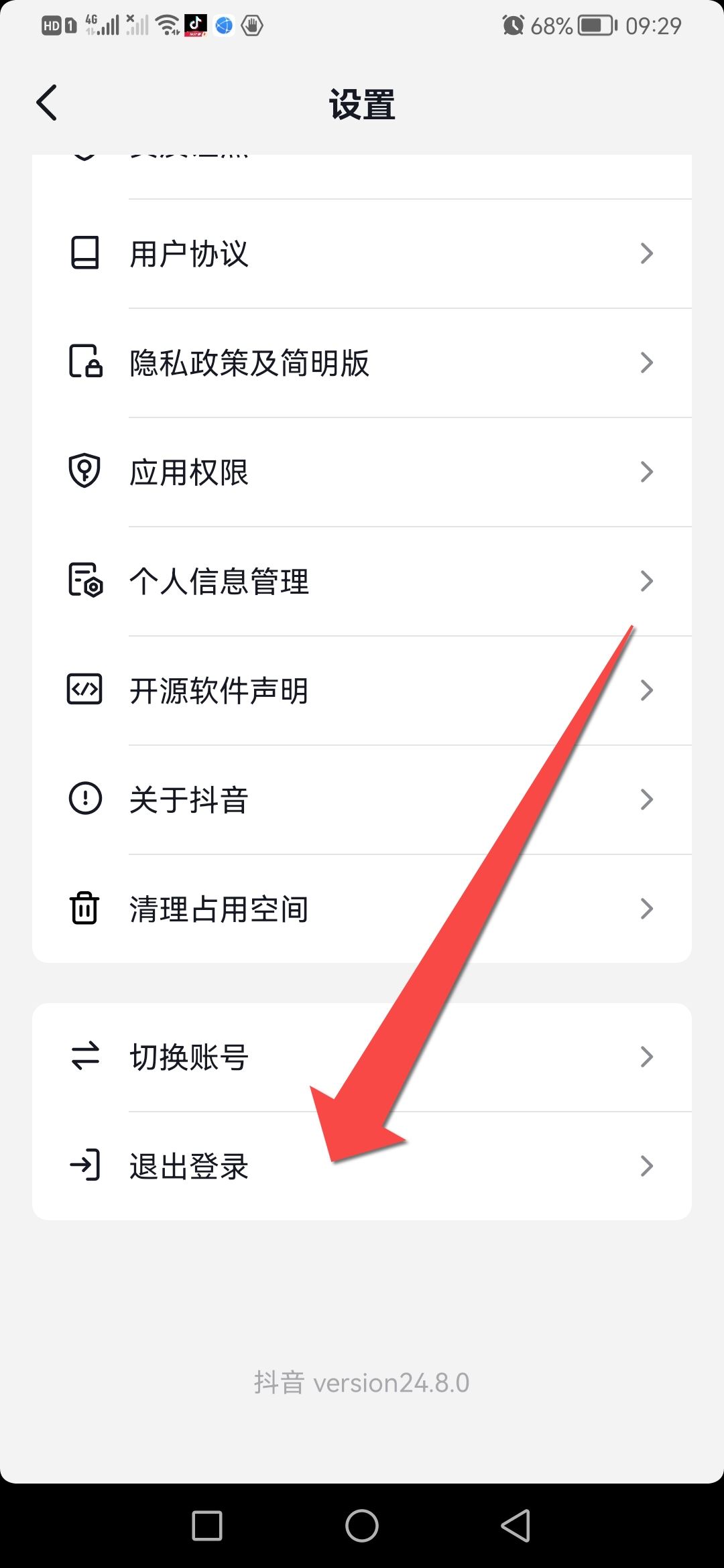The height and width of the screenshot is (1568, 724).
Task: Click the 用户协议 document icon
Action: [x=84, y=253]
